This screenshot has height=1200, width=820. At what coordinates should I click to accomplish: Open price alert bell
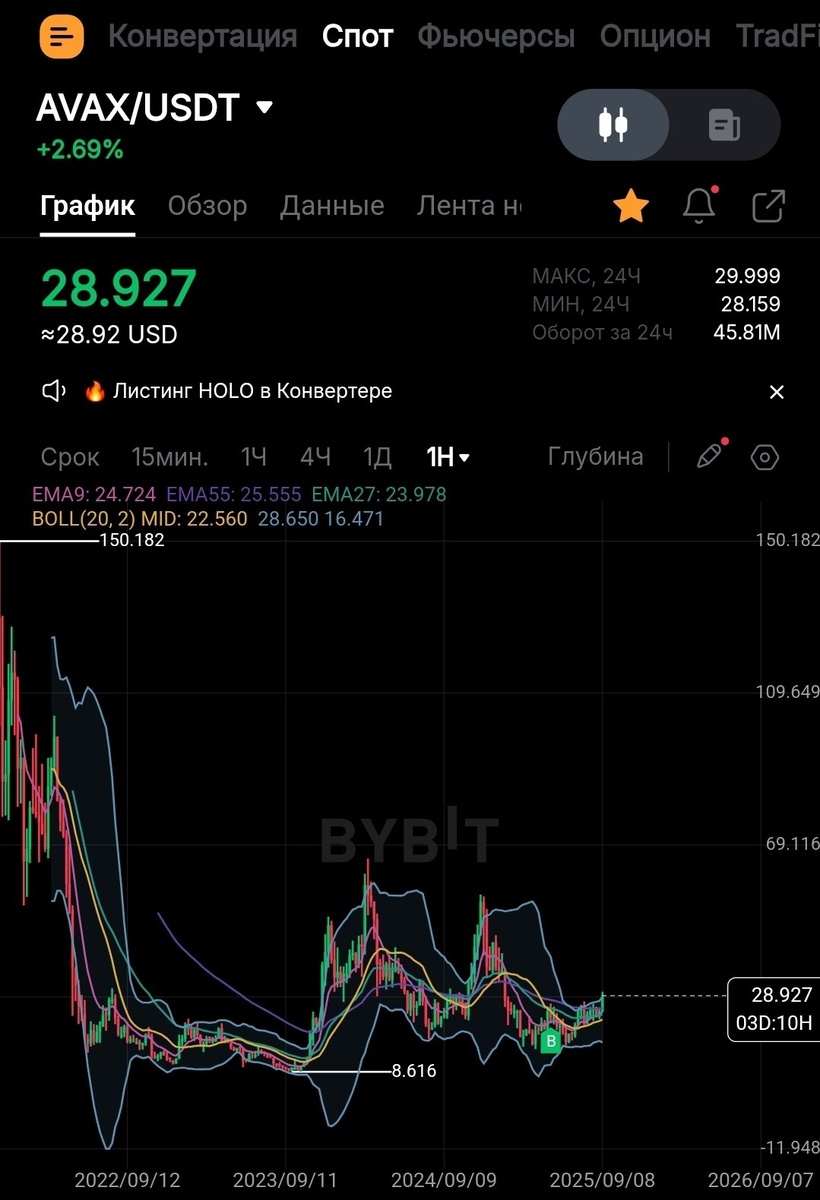(x=699, y=206)
